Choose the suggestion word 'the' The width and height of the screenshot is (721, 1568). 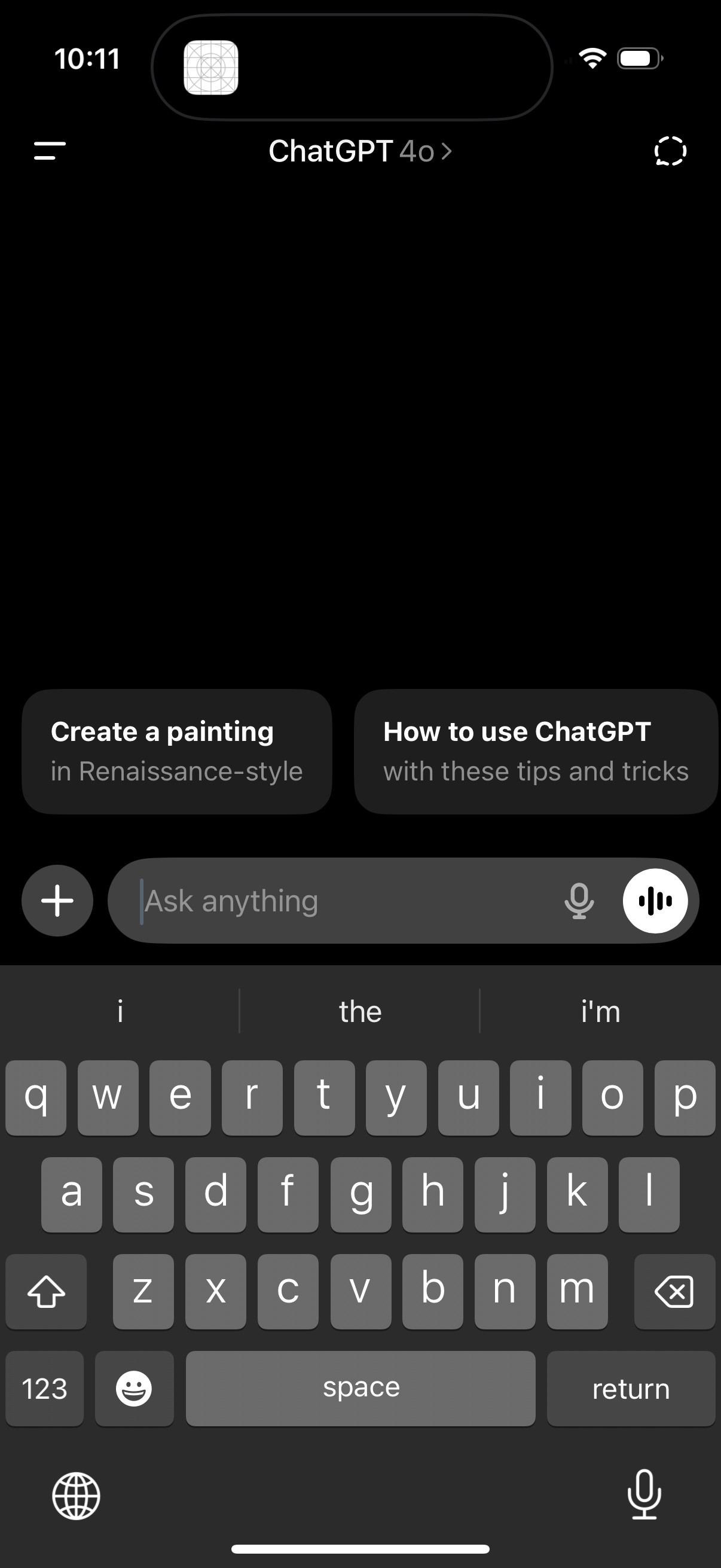point(360,1011)
